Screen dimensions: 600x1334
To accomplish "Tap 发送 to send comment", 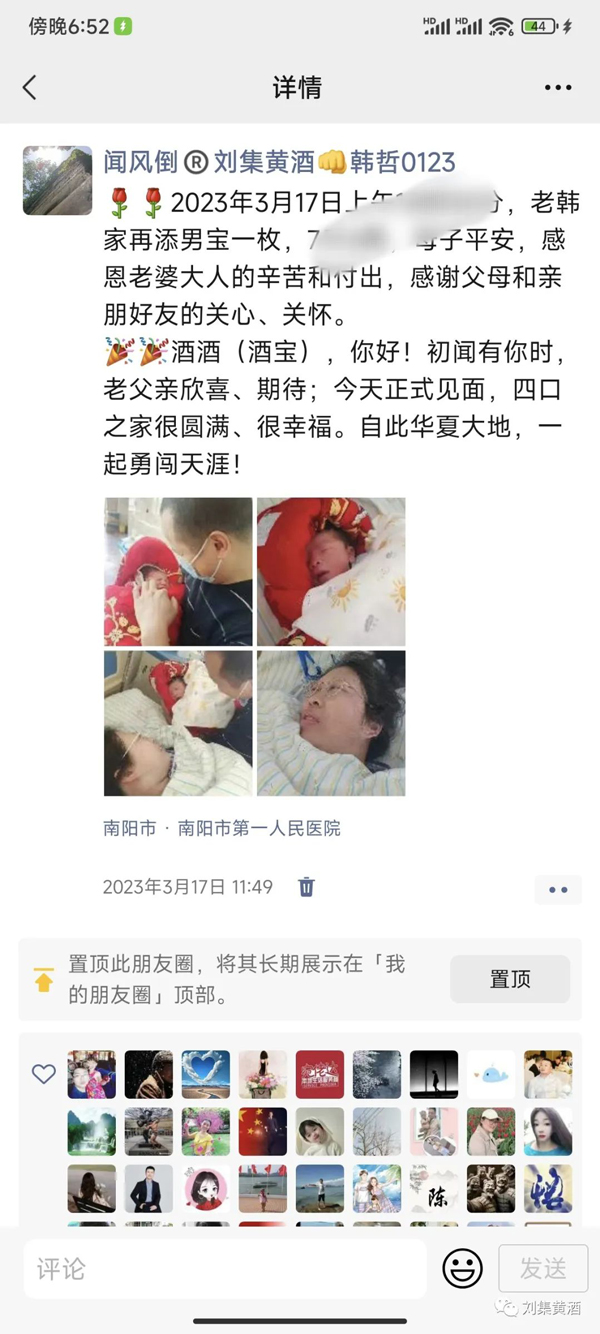I will tap(543, 1269).
